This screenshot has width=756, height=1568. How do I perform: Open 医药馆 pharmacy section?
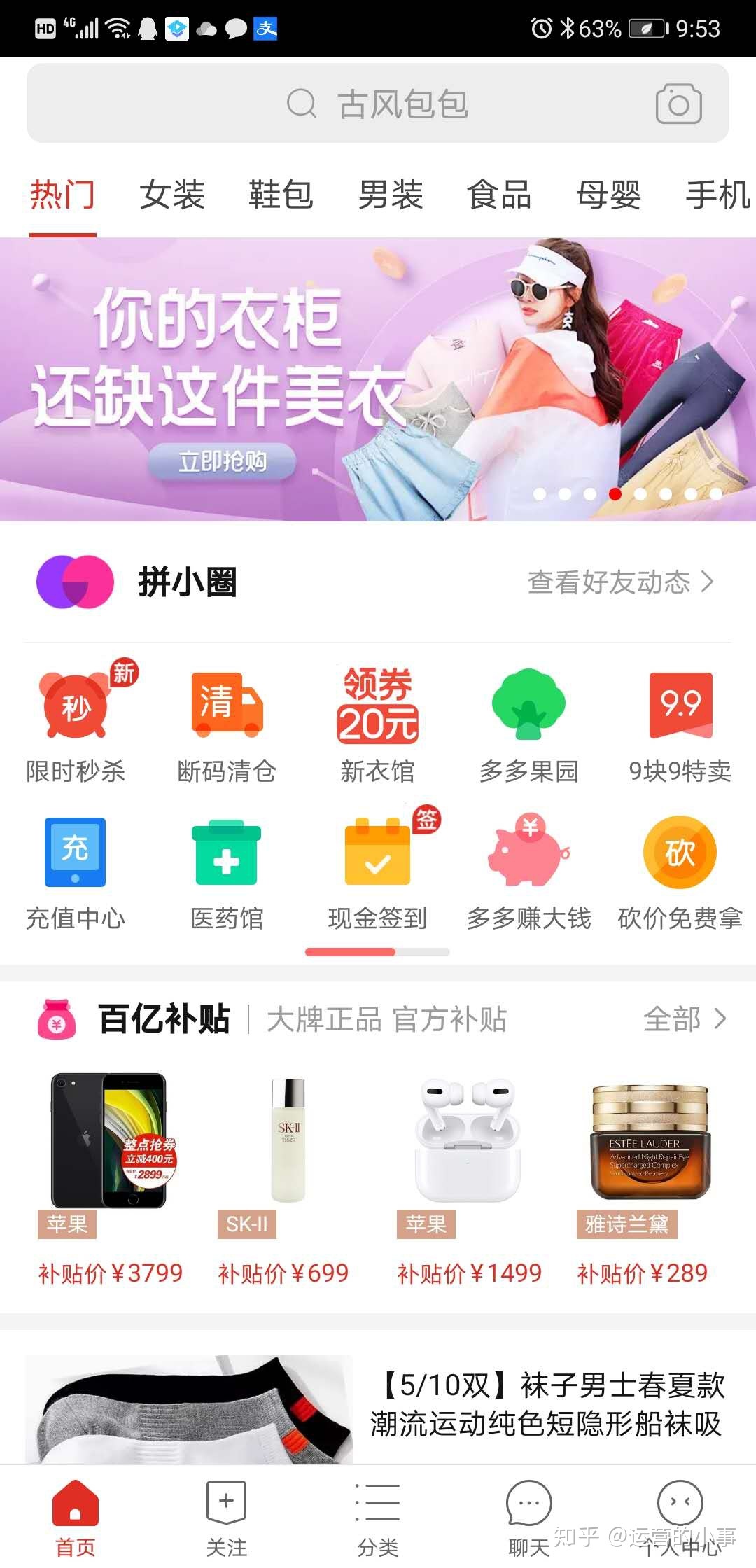[226, 871]
